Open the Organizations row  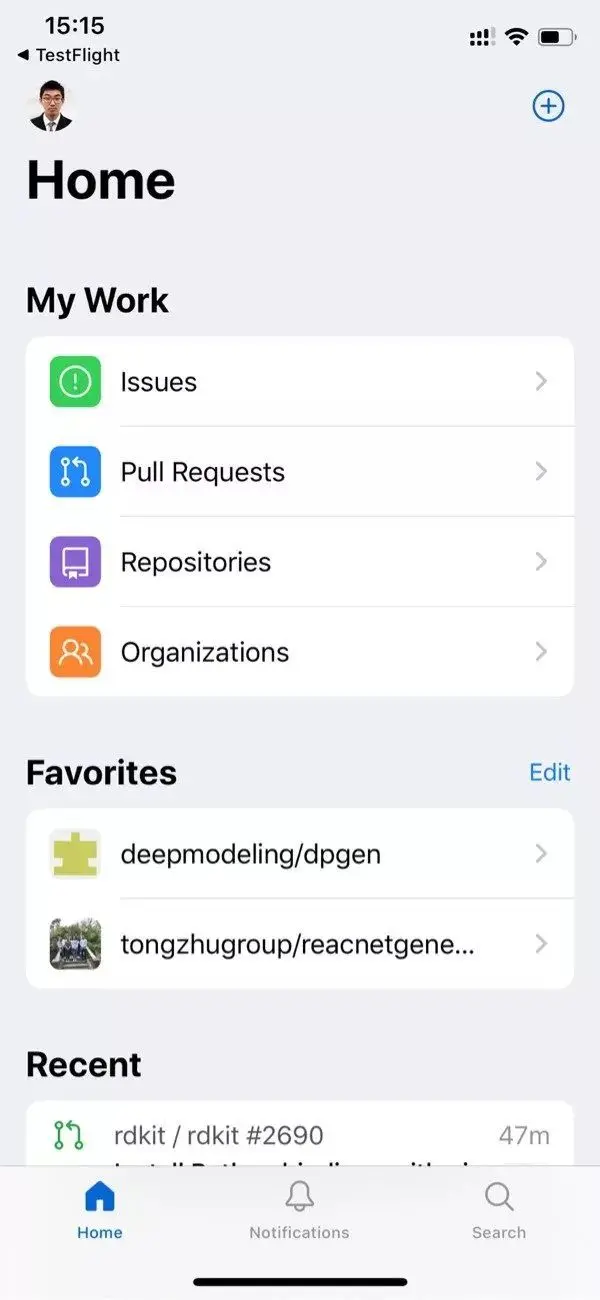300,652
